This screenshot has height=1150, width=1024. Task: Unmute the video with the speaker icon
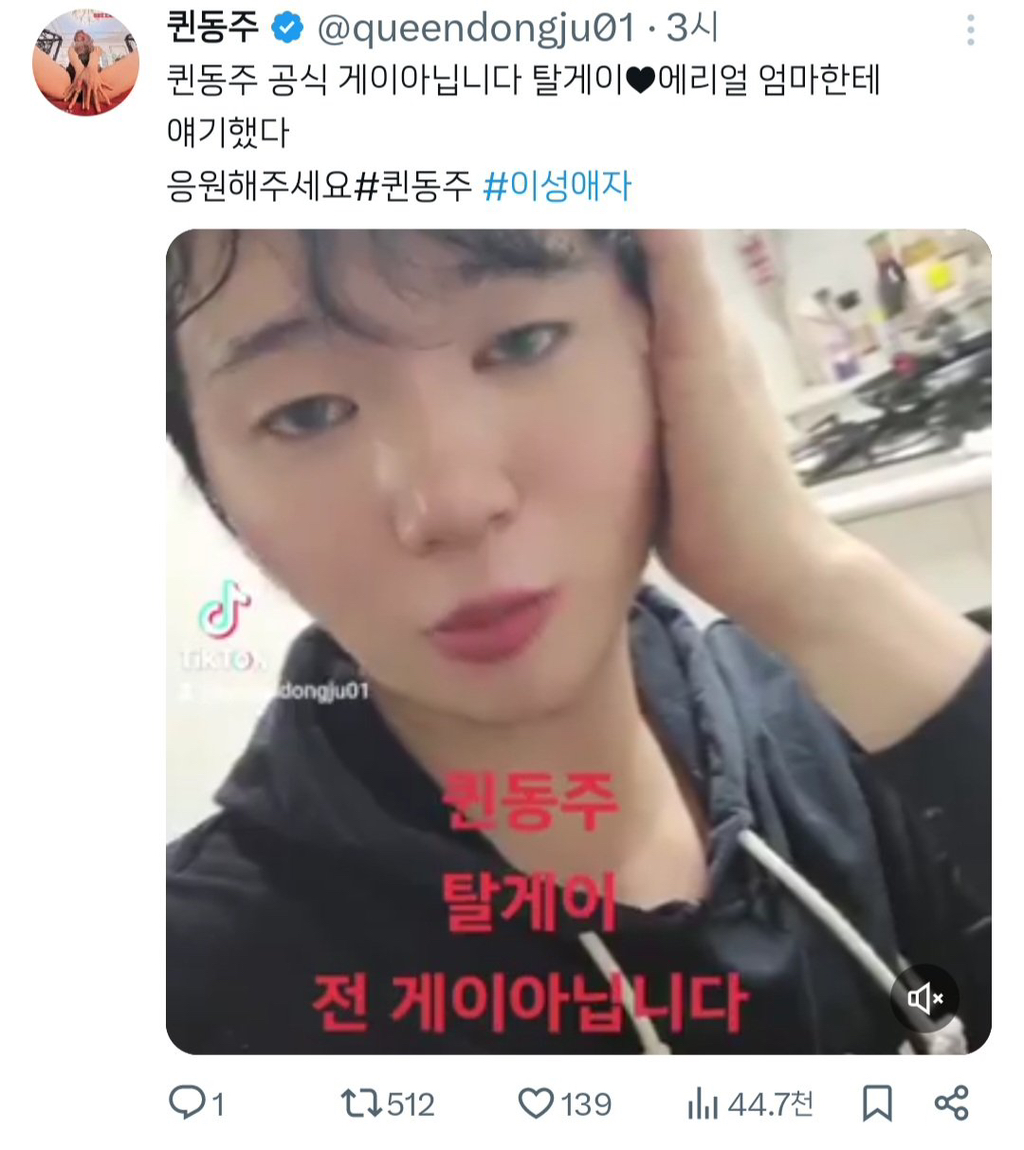(925, 997)
